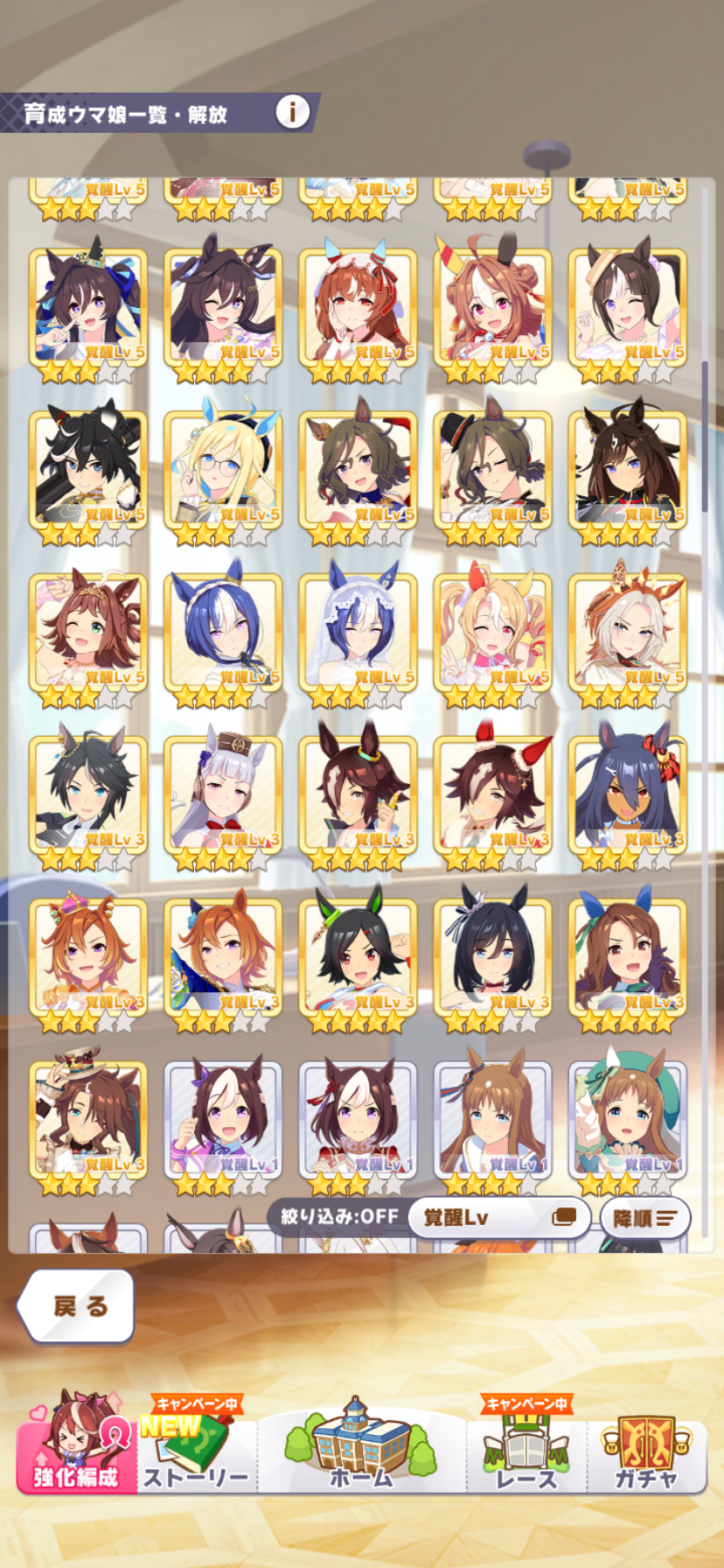Select the blonde girl with glasses card

223,470
